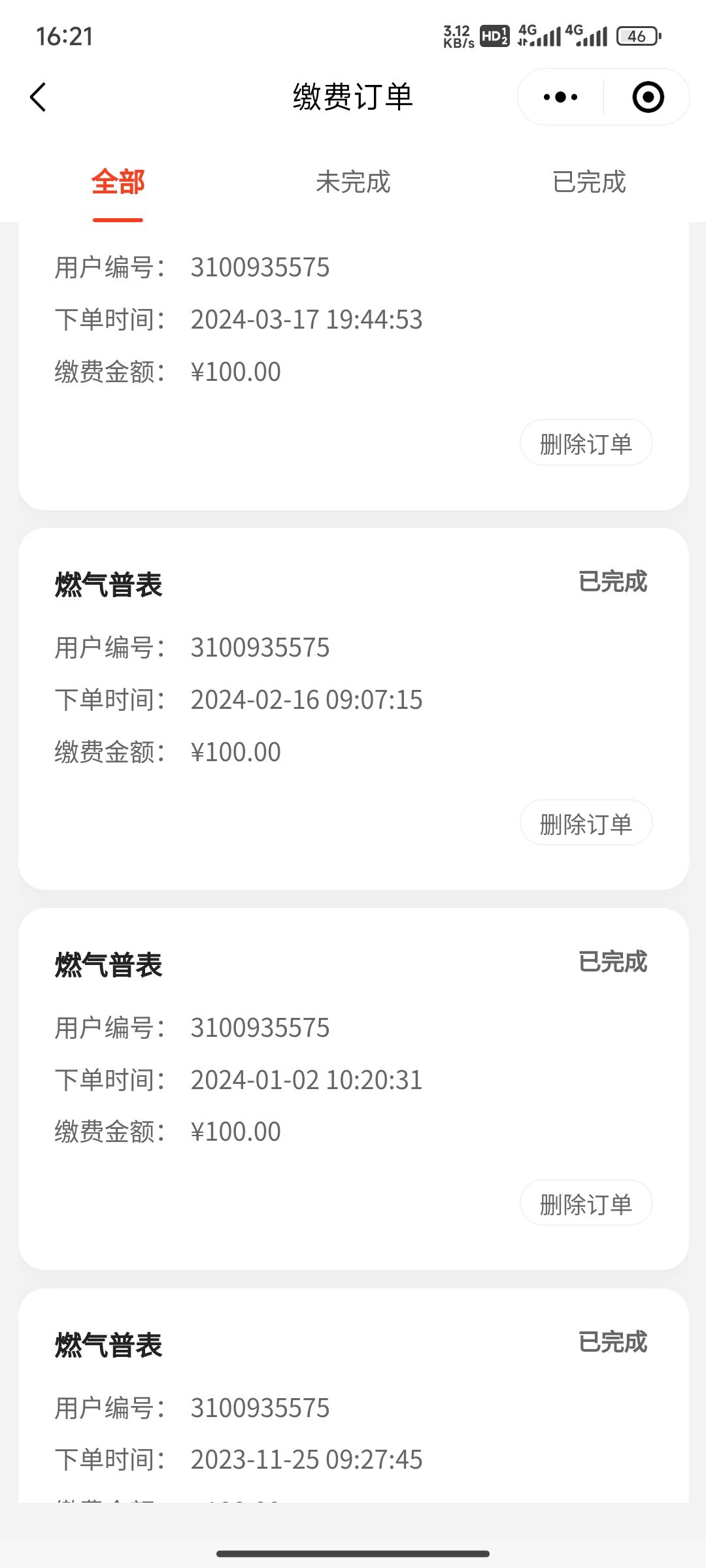706x1568 pixels.
Task: Open the mini program three-dot menu
Action: pos(560,97)
